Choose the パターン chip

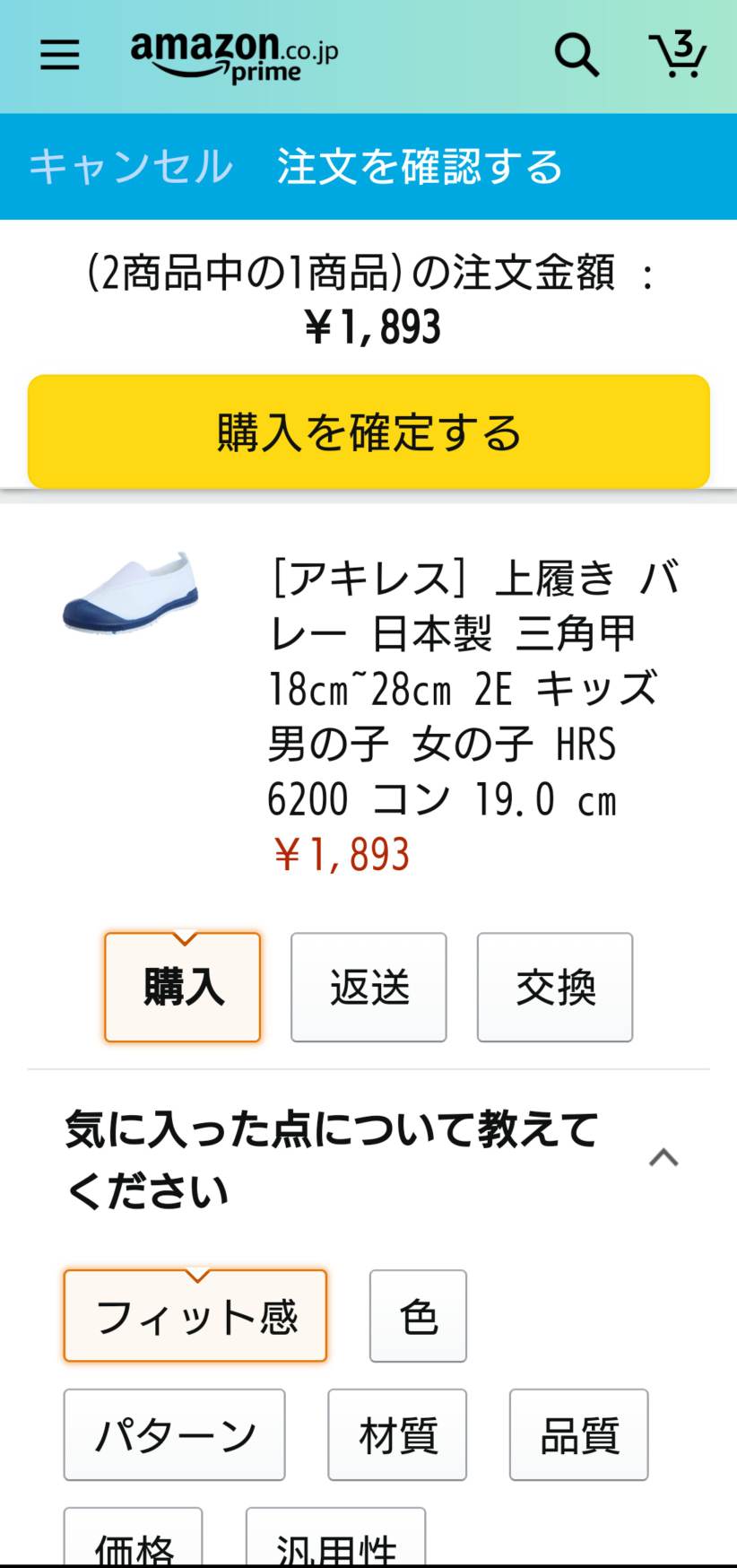(x=175, y=1435)
